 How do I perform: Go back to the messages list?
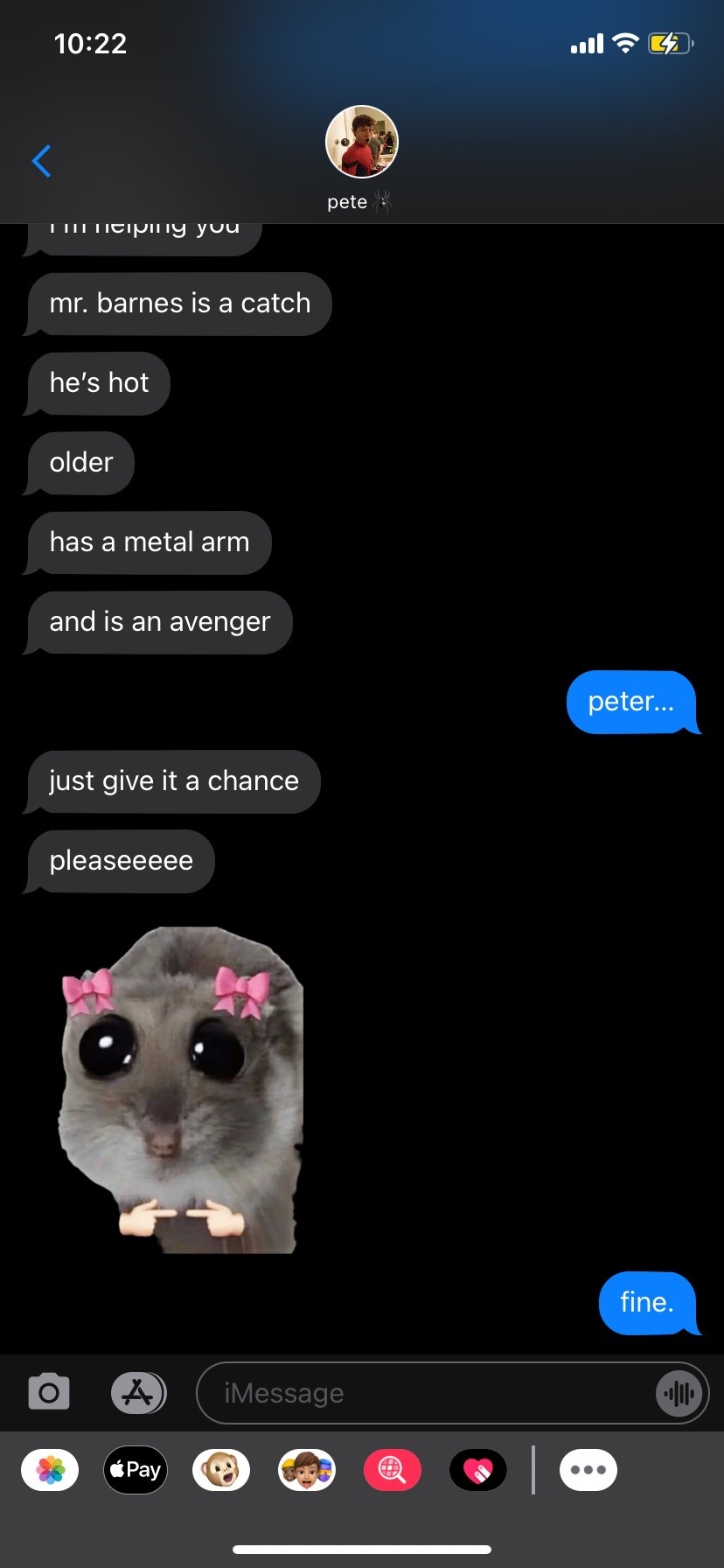(41, 161)
